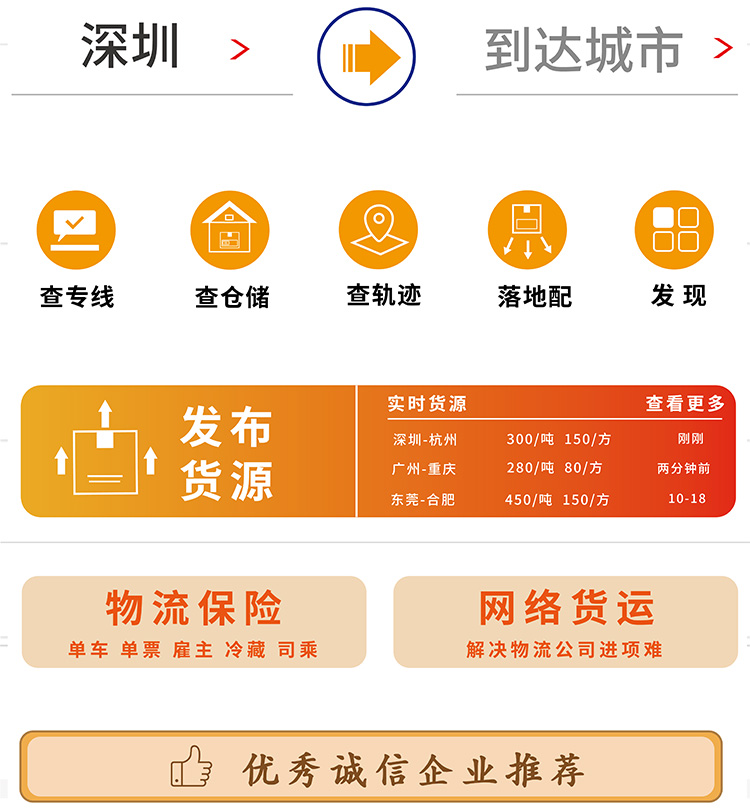Select the 落地配 delivery distribution icon

[x=529, y=230]
